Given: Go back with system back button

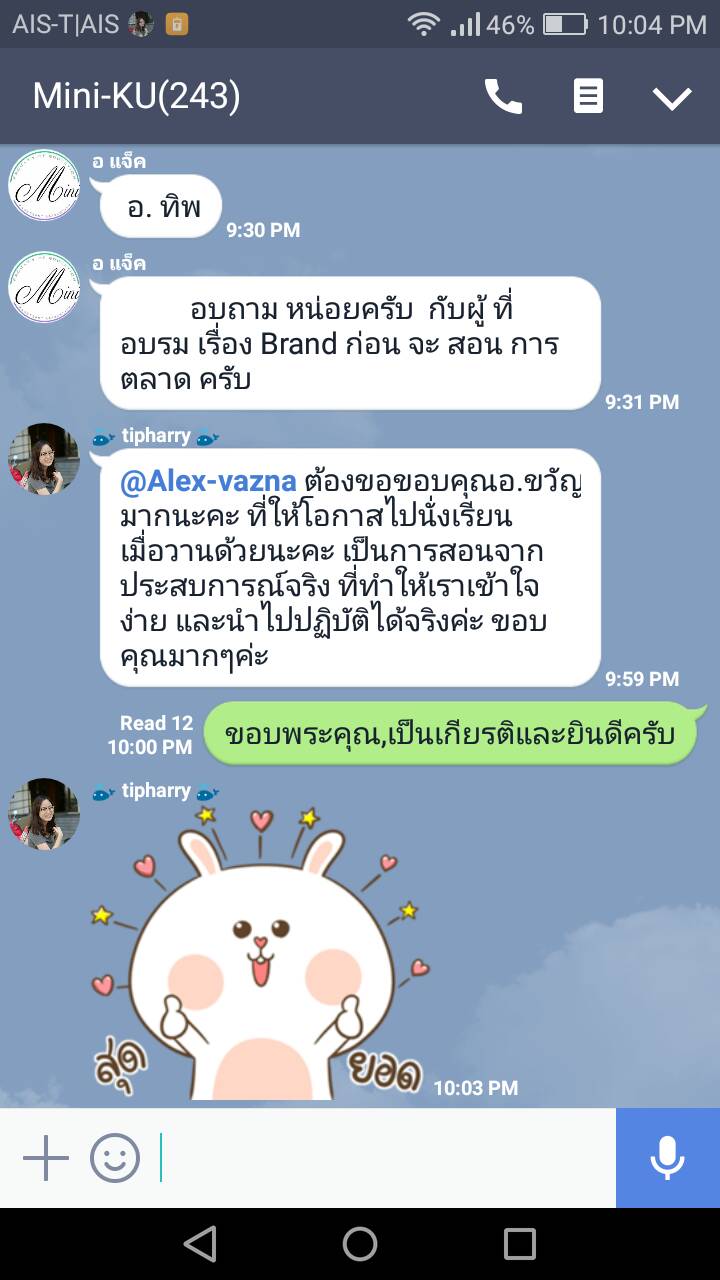Looking at the screenshot, I should click(x=200, y=1244).
